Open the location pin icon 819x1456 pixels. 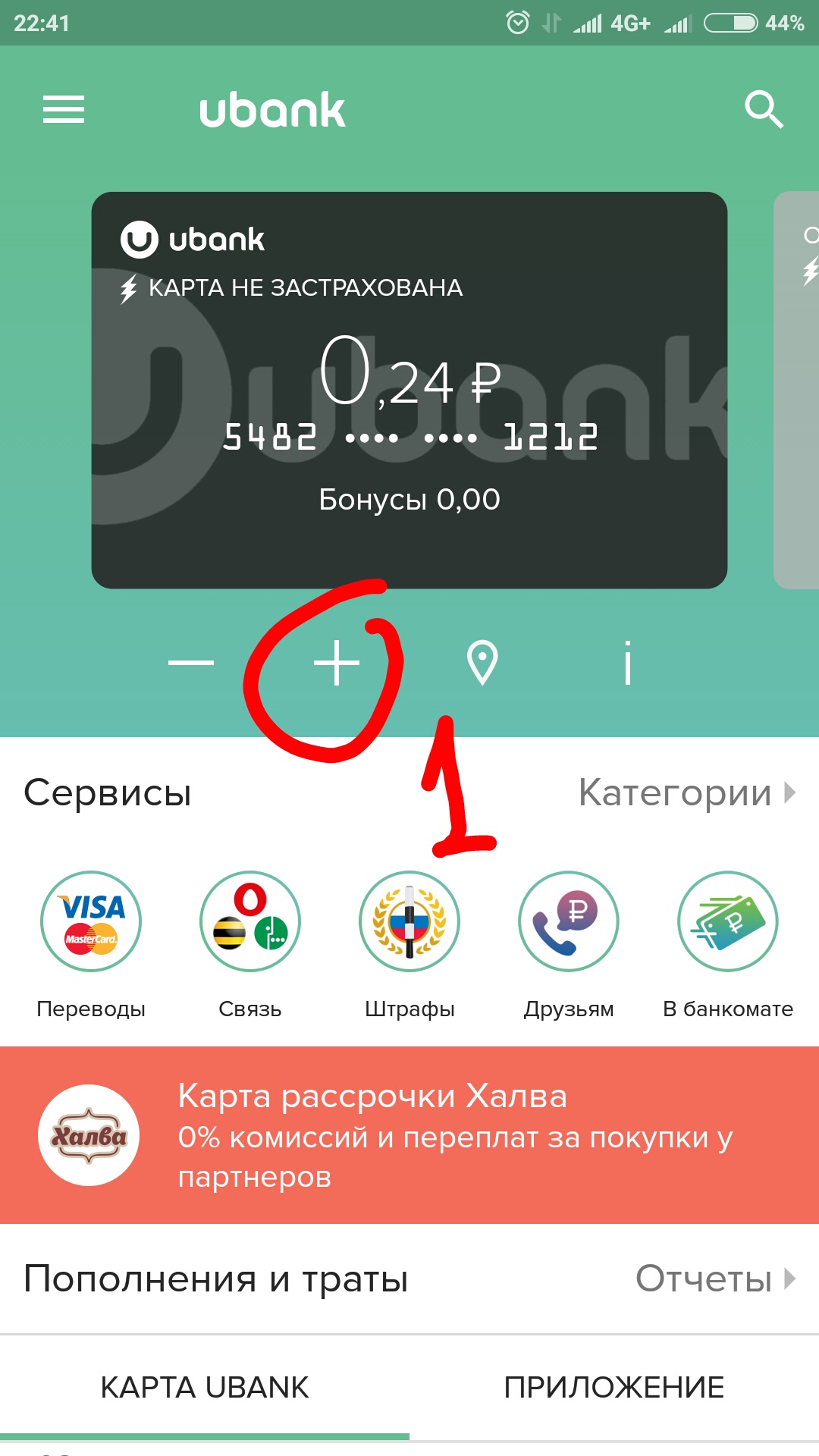[482, 663]
